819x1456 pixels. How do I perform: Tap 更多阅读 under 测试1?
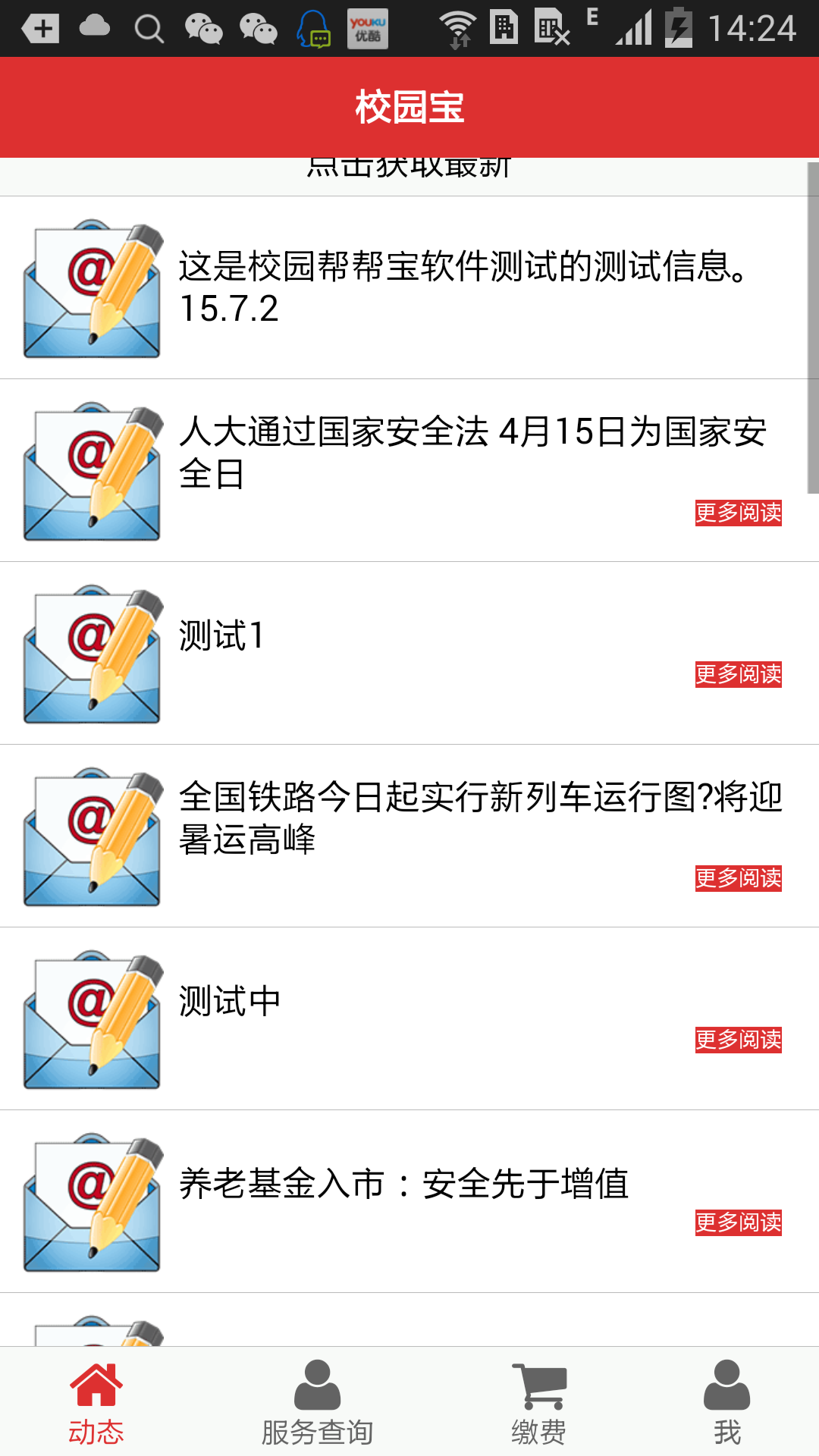(738, 674)
